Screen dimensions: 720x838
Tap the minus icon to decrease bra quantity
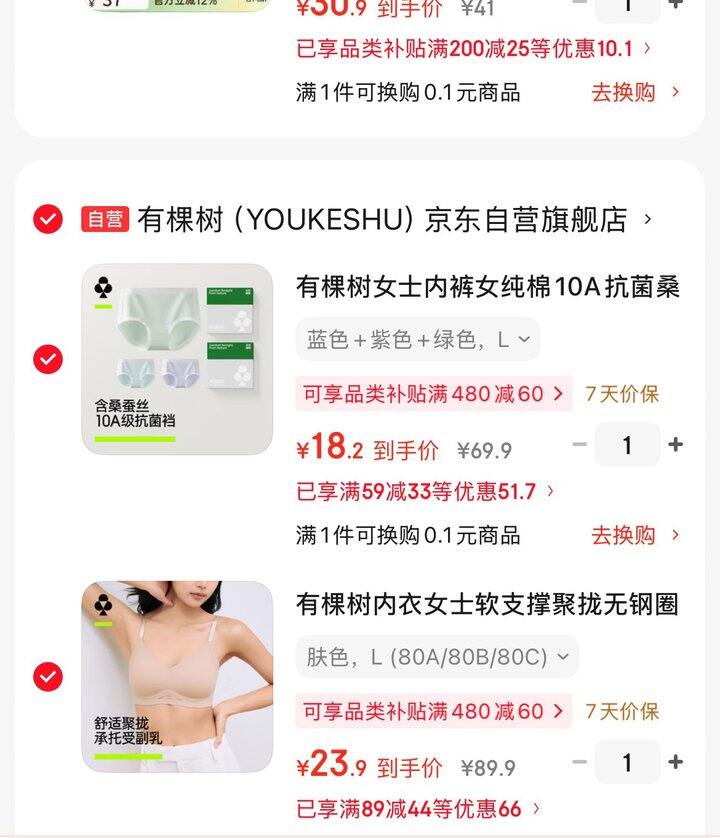(577, 761)
